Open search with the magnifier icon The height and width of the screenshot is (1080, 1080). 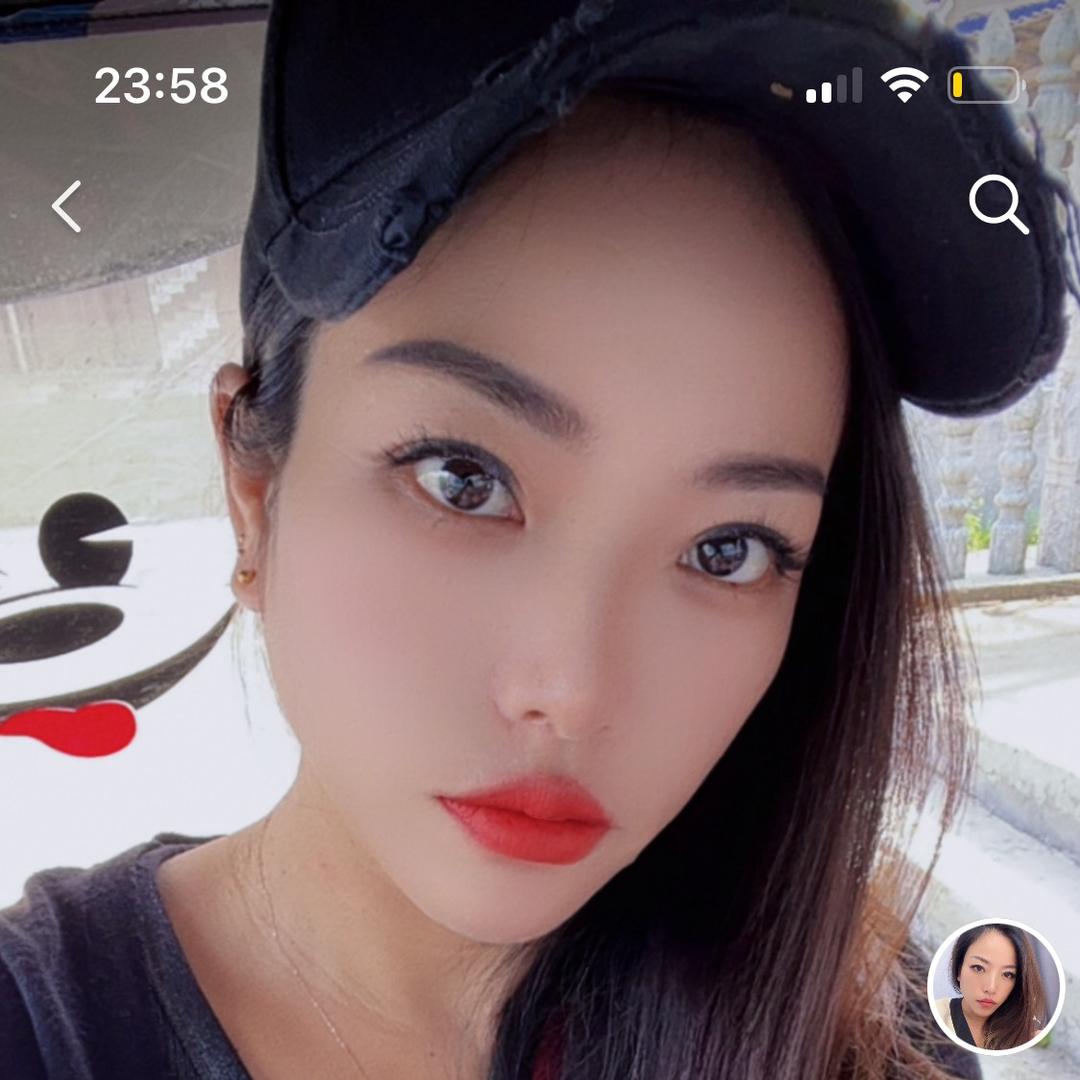[999, 205]
